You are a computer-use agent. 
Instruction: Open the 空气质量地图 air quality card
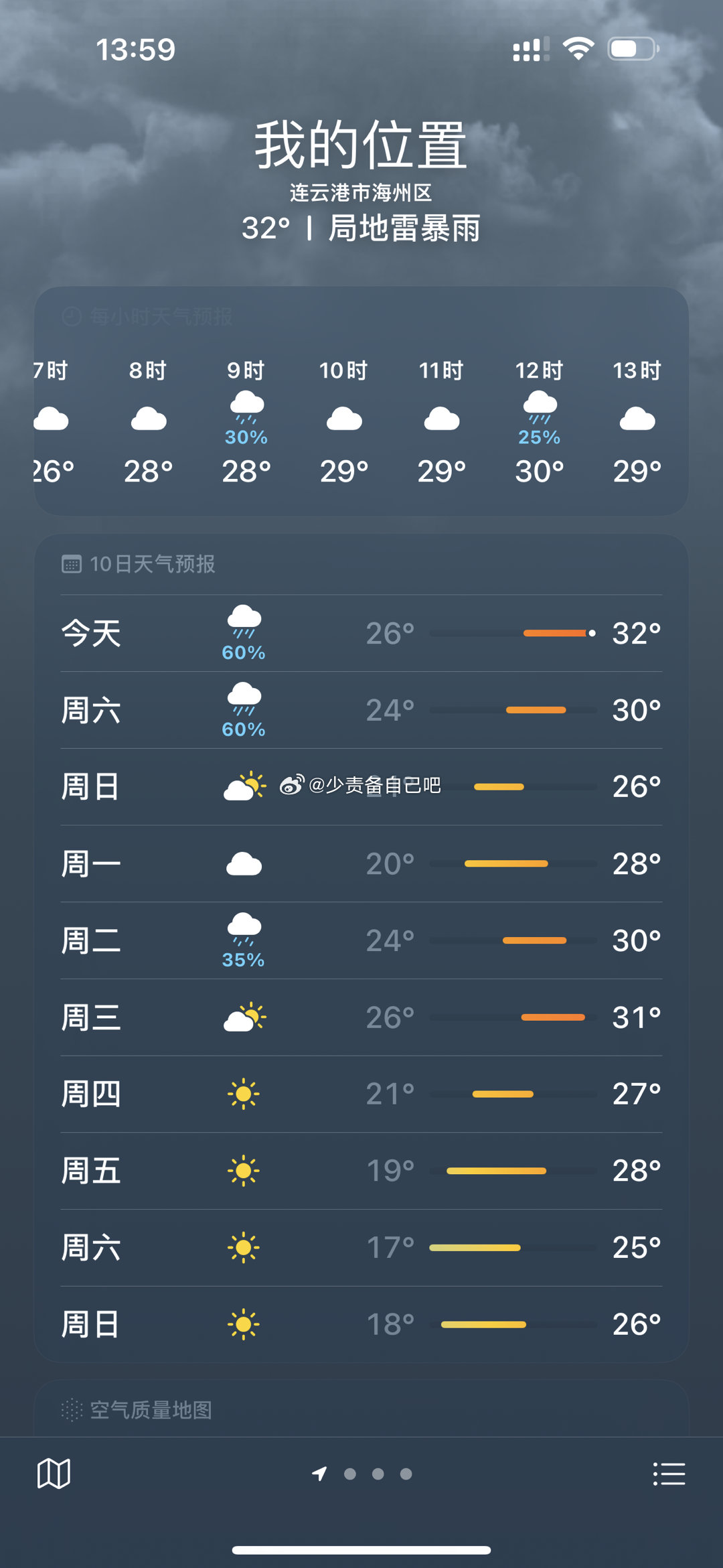[x=361, y=1408]
